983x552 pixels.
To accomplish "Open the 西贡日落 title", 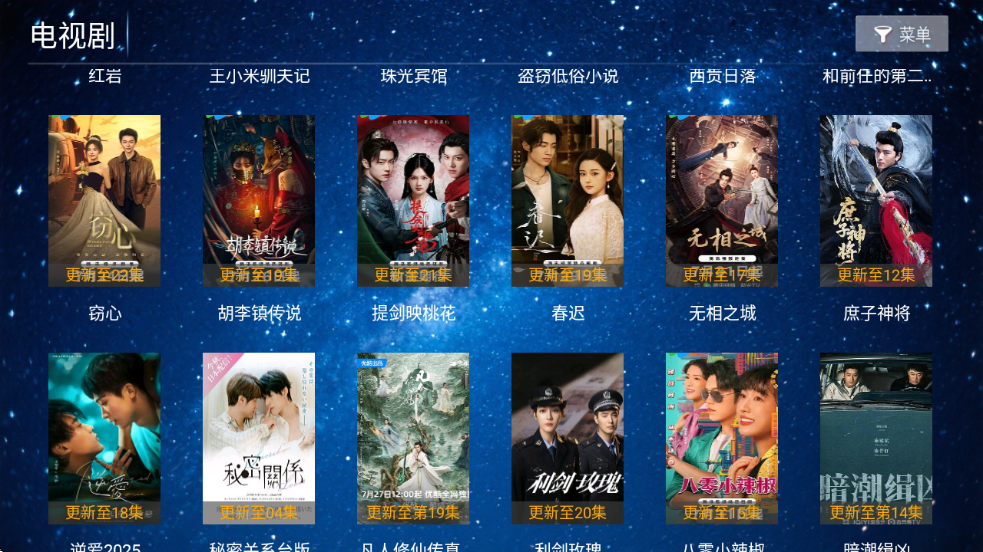I will tap(722, 76).
